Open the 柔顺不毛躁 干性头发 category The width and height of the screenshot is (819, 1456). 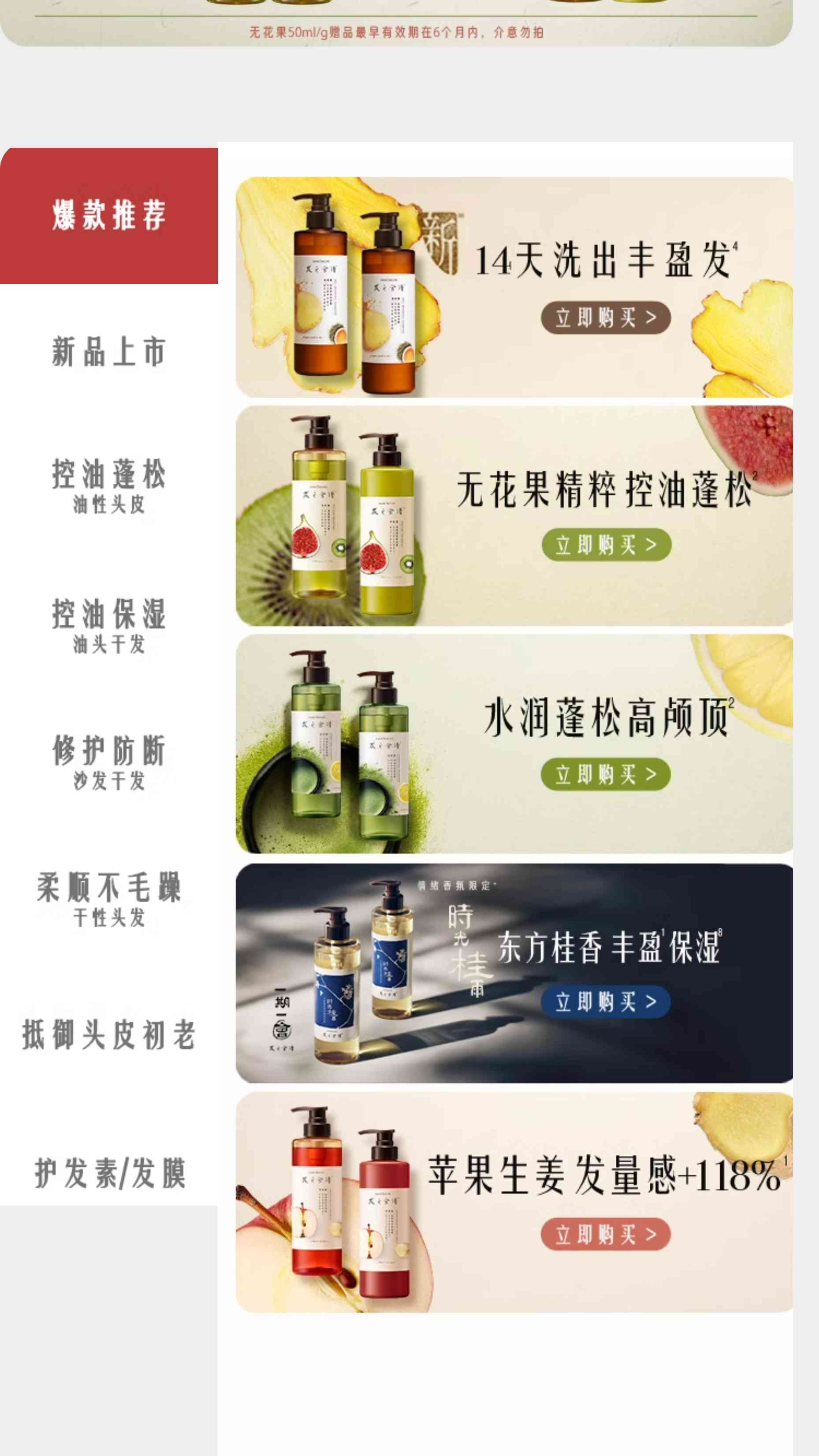point(108,898)
